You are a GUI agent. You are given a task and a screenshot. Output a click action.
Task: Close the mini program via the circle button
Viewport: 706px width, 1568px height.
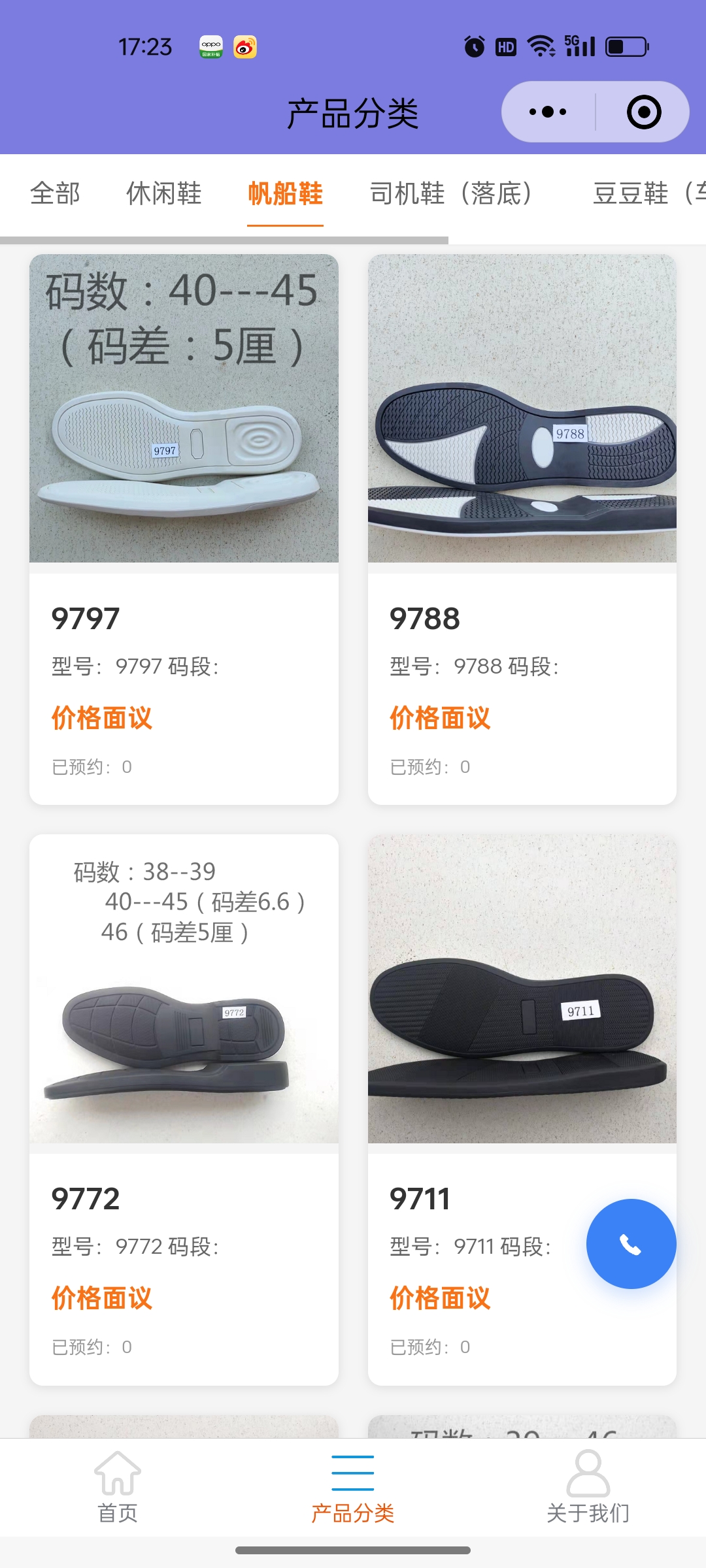[x=643, y=112]
